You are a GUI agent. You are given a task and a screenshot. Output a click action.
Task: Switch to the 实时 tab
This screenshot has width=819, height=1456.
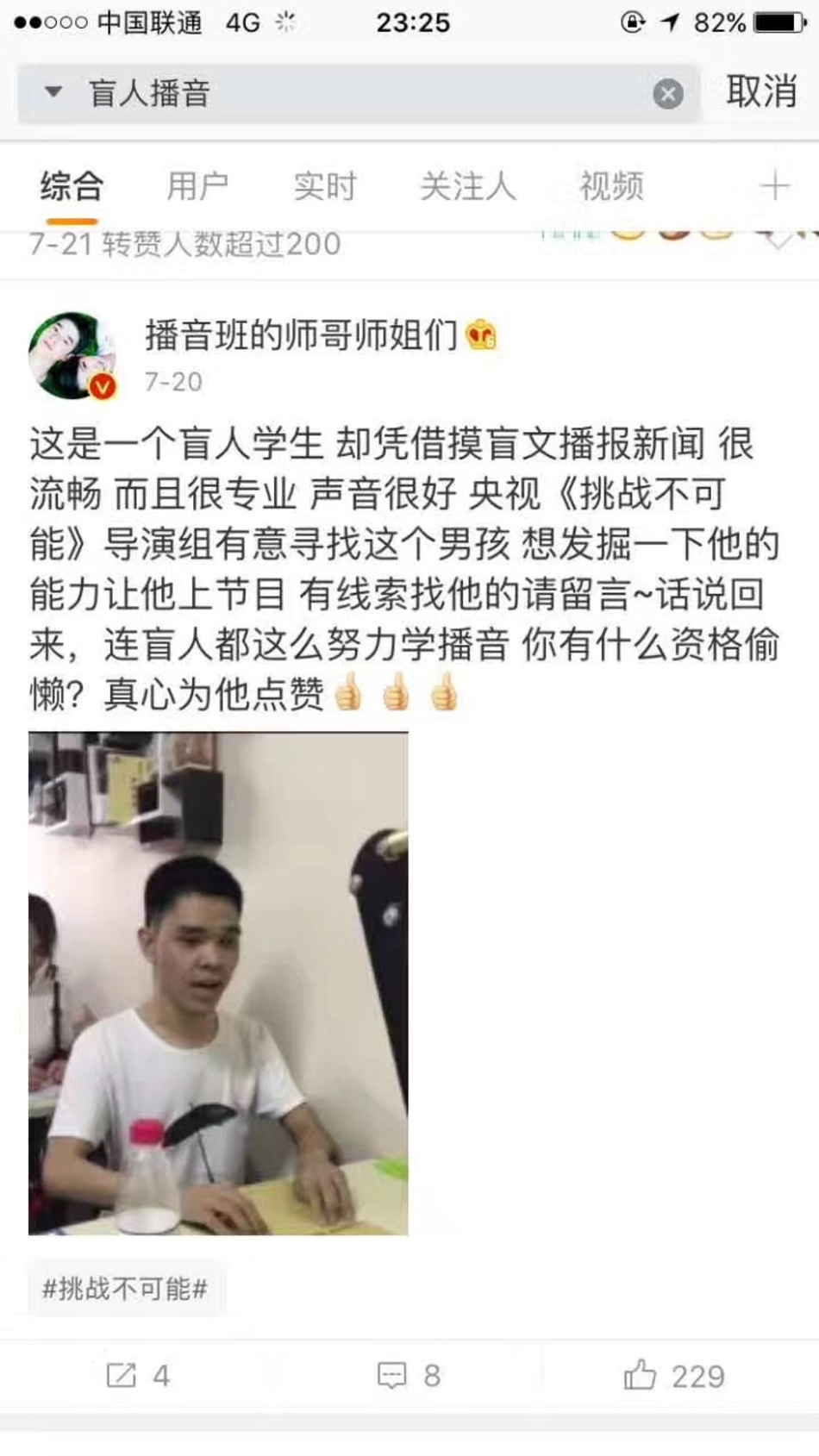324,186
